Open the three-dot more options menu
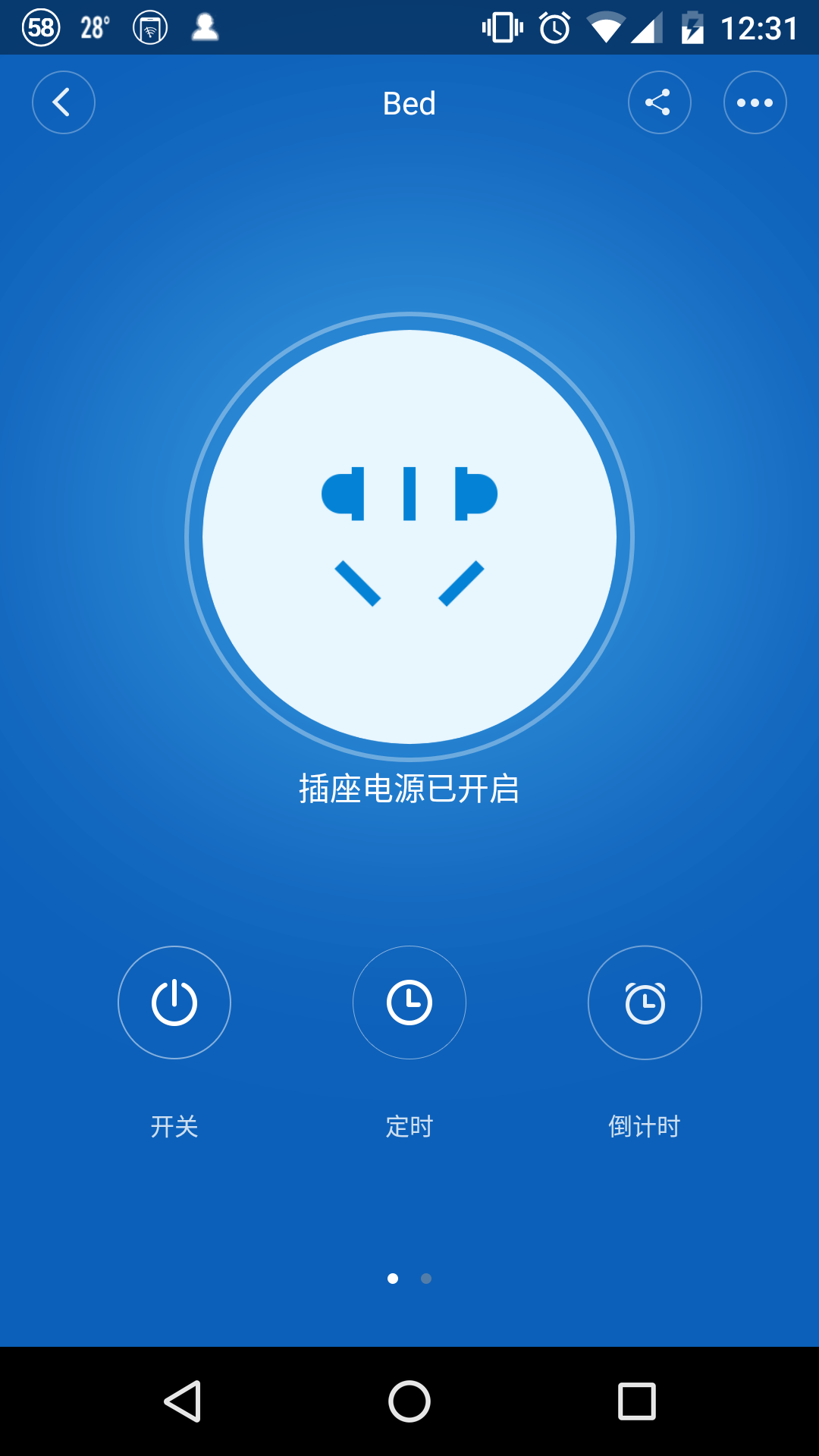Image resolution: width=819 pixels, height=1456 pixels. (755, 102)
